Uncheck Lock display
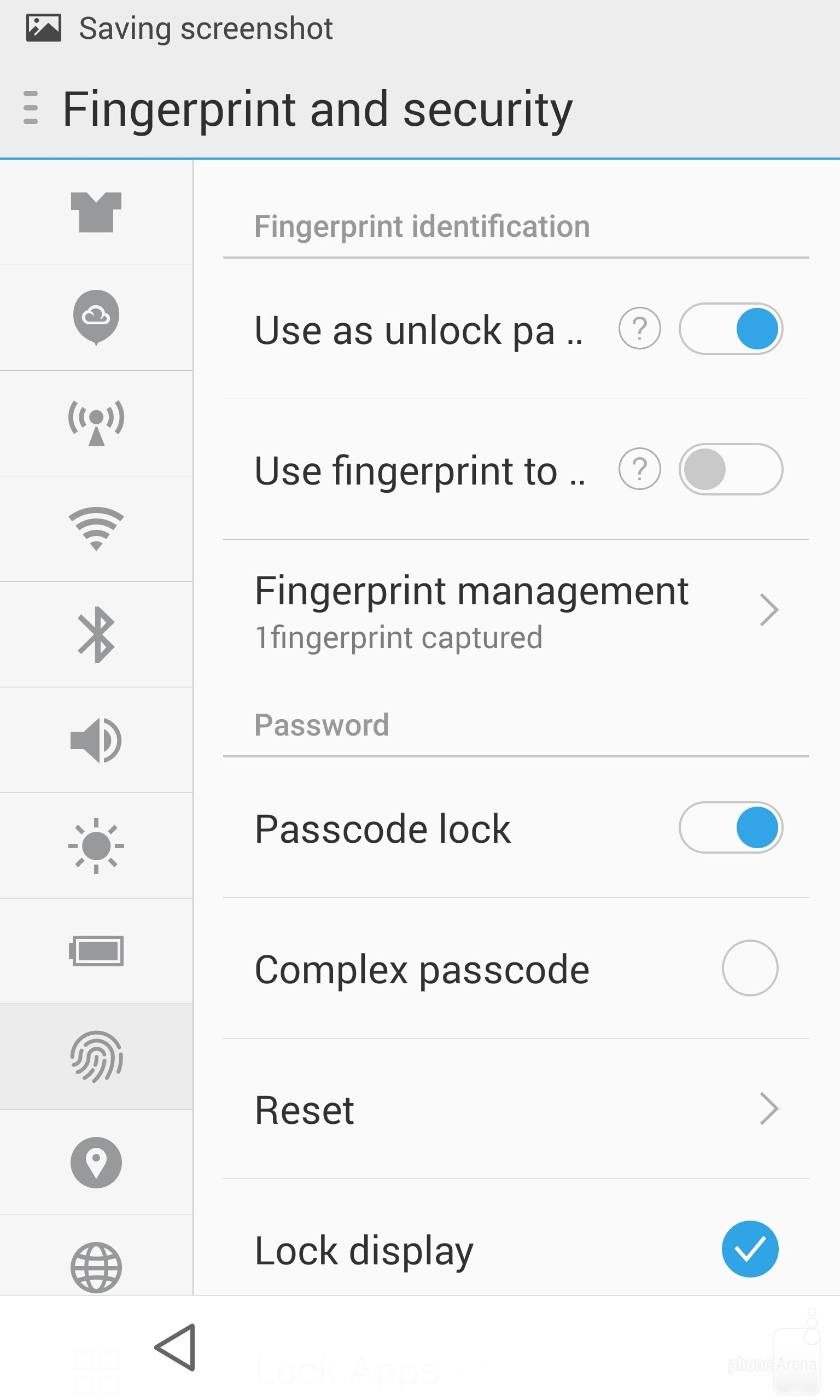Image resolution: width=840 pixels, height=1400 pixels. [x=749, y=1250]
